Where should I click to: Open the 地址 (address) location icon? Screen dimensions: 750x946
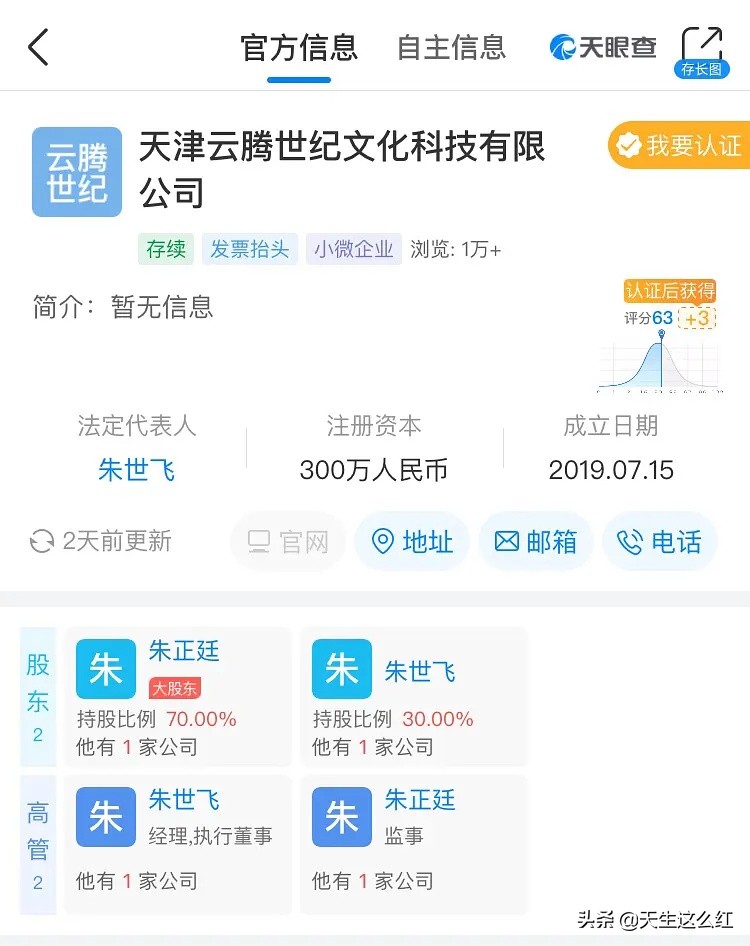[382, 540]
